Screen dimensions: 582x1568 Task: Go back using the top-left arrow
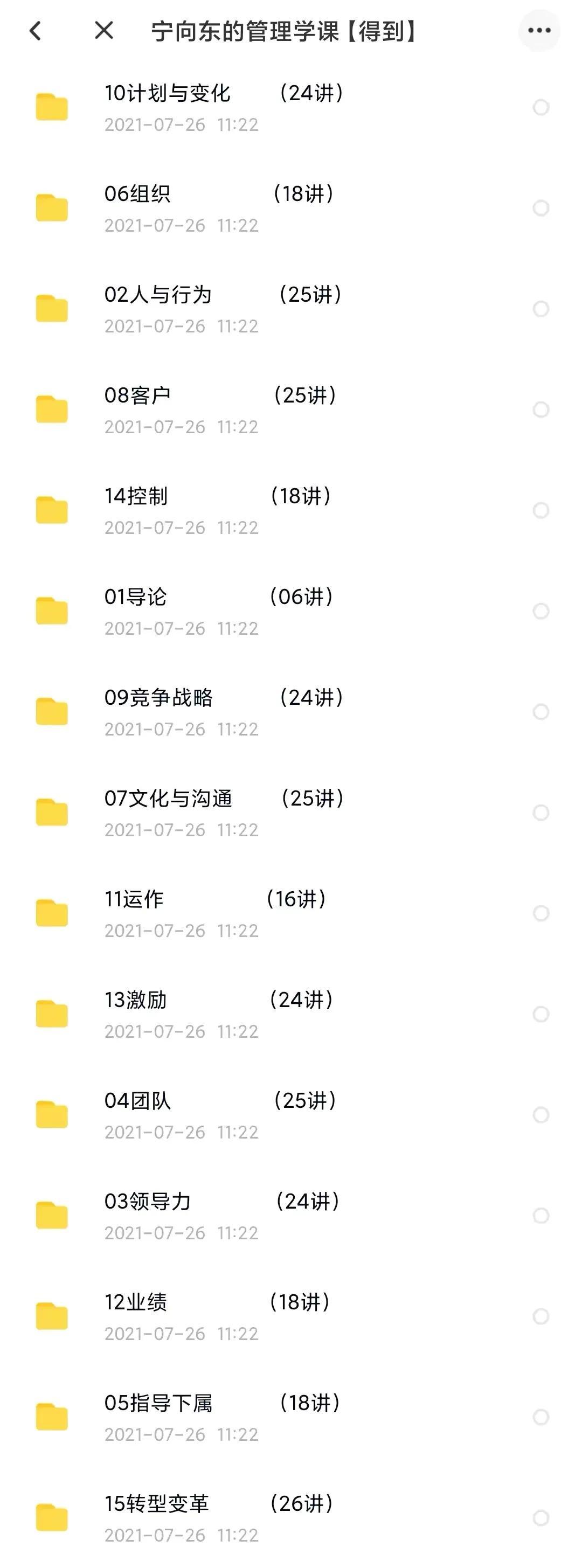[36, 30]
